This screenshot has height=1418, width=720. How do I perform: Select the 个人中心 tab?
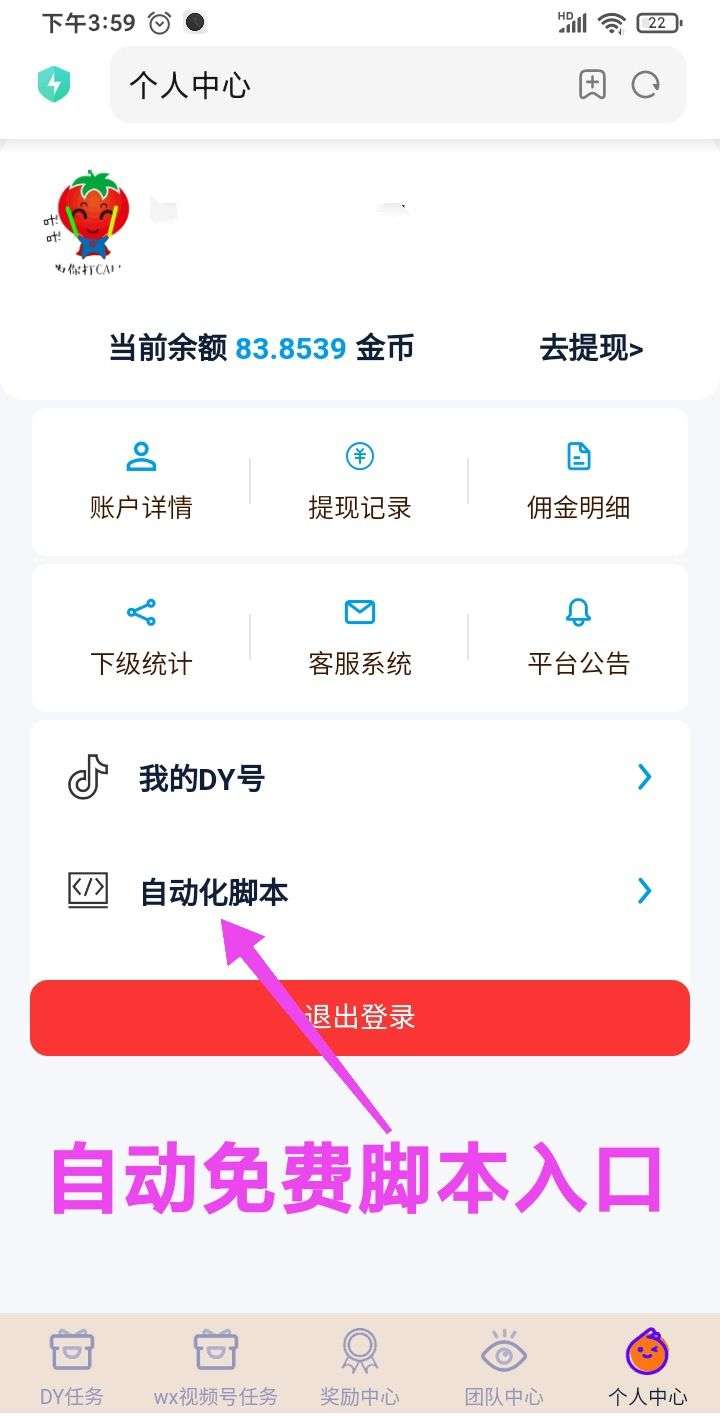tap(648, 1367)
